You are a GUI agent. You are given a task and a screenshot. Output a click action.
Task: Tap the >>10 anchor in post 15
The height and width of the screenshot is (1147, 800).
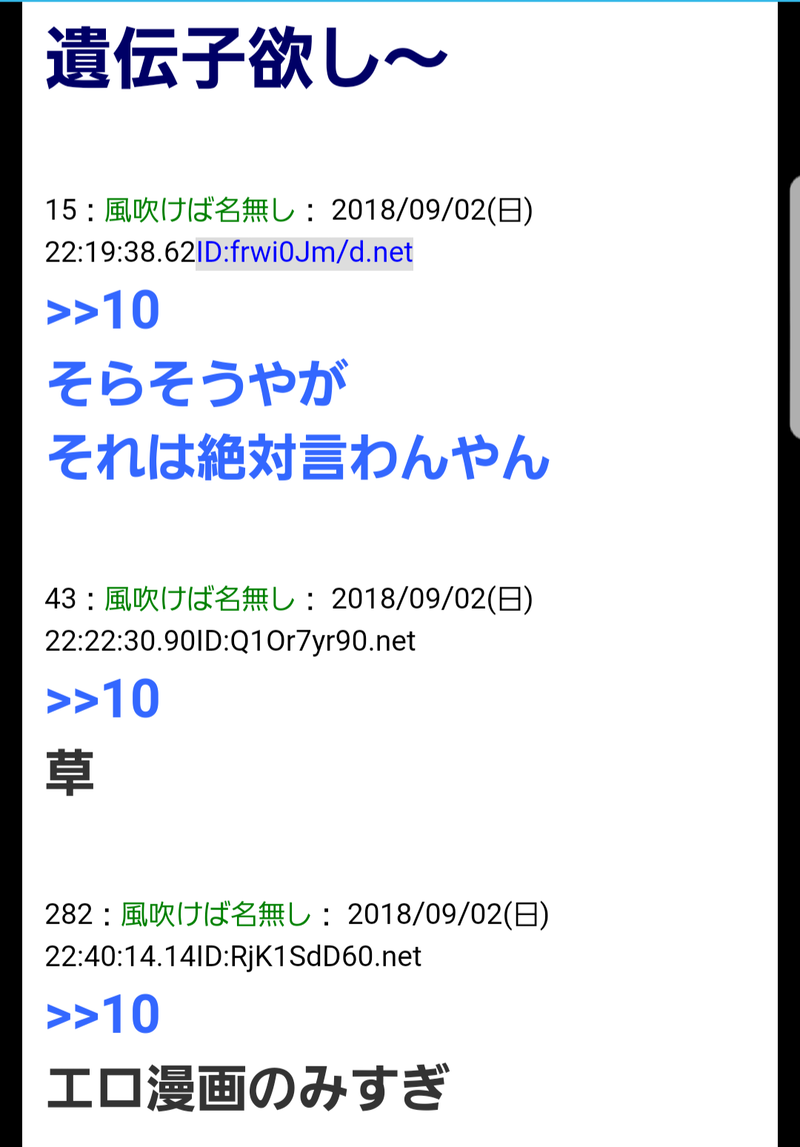103,311
